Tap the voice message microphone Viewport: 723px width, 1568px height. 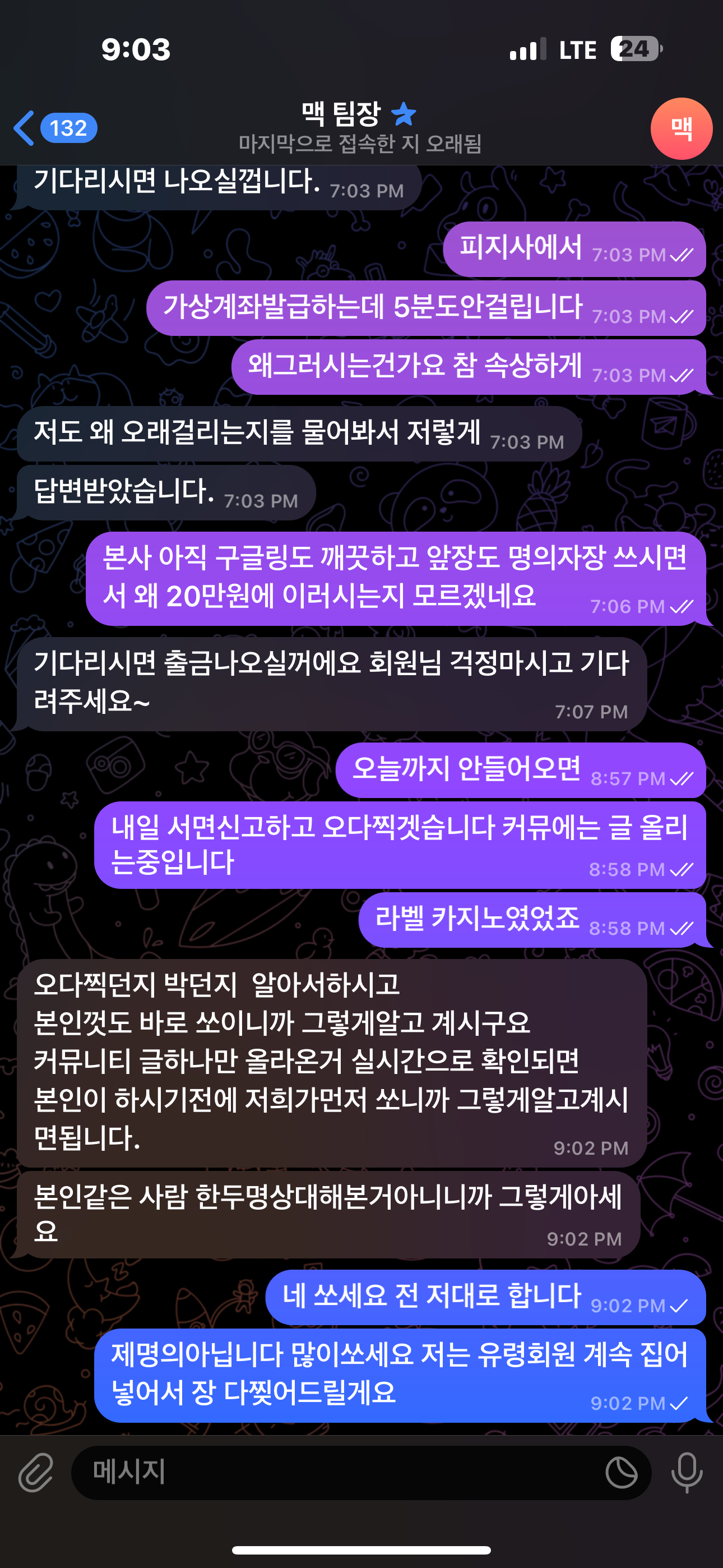click(687, 1473)
